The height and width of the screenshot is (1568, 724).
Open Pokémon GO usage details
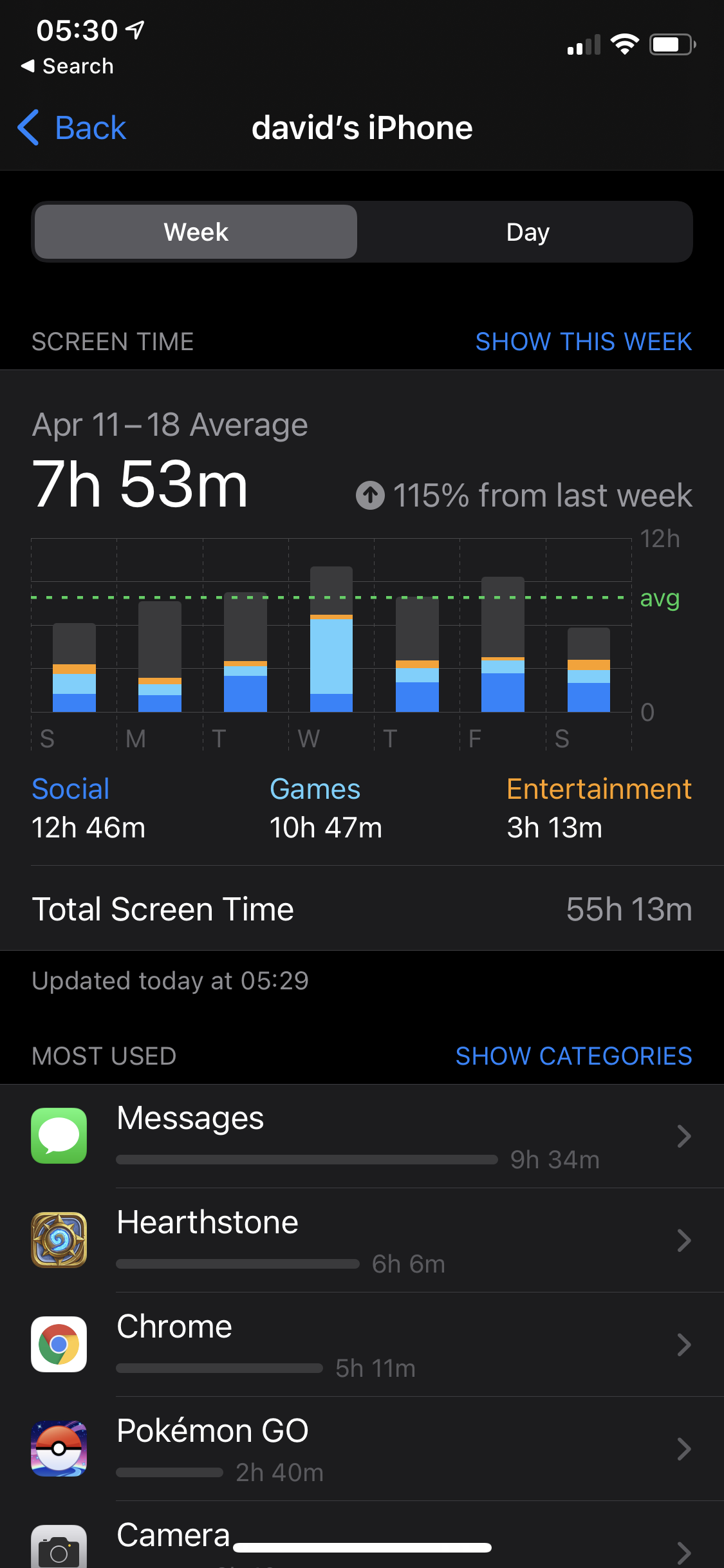pos(362,1449)
